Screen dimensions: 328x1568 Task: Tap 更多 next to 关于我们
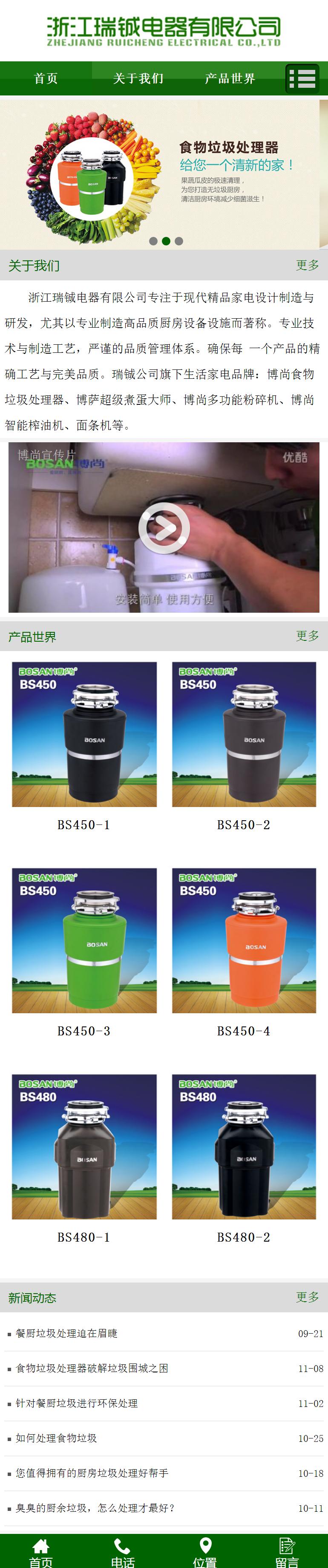click(x=307, y=265)
